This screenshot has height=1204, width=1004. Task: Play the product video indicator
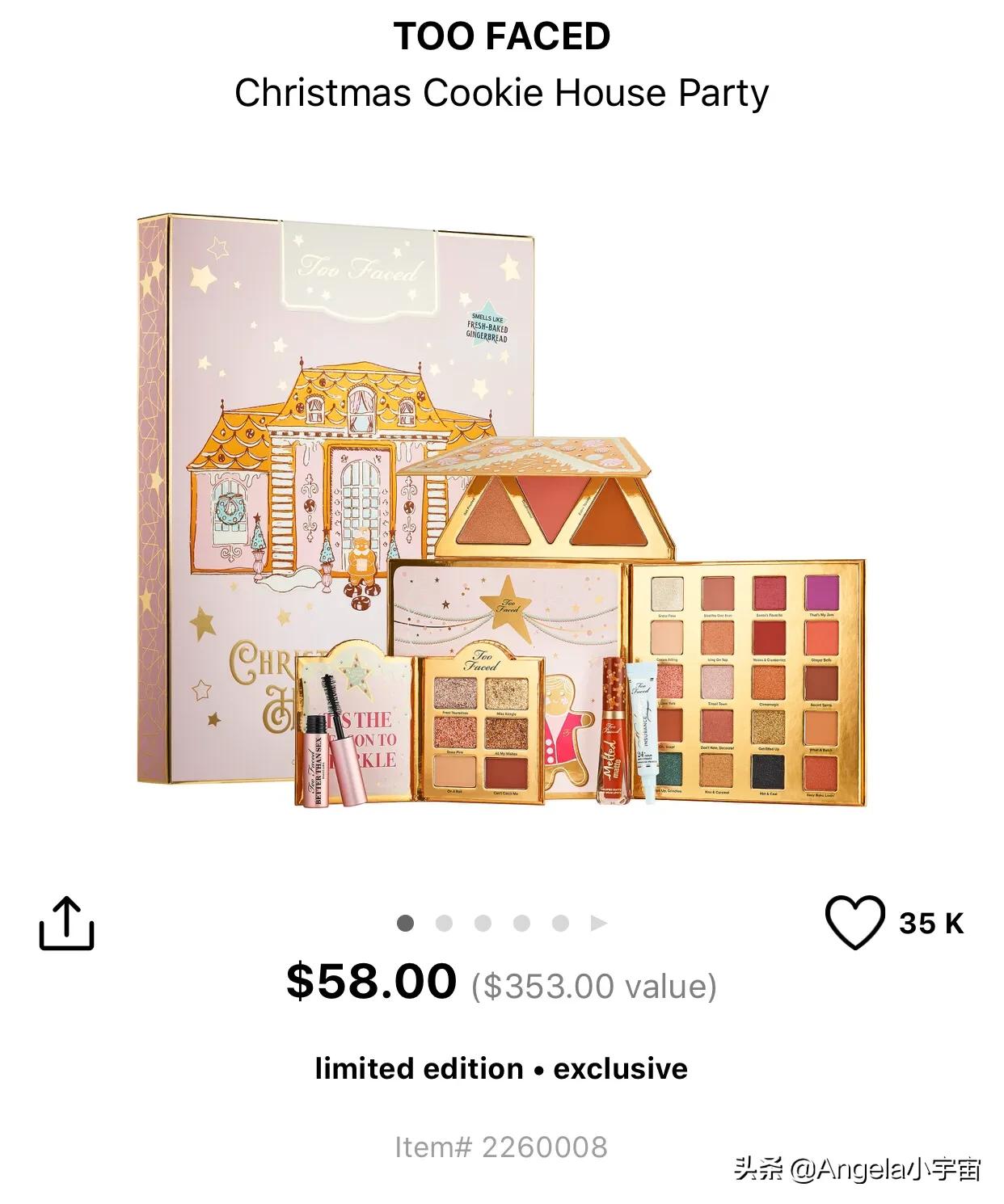[x=599, y=923]
